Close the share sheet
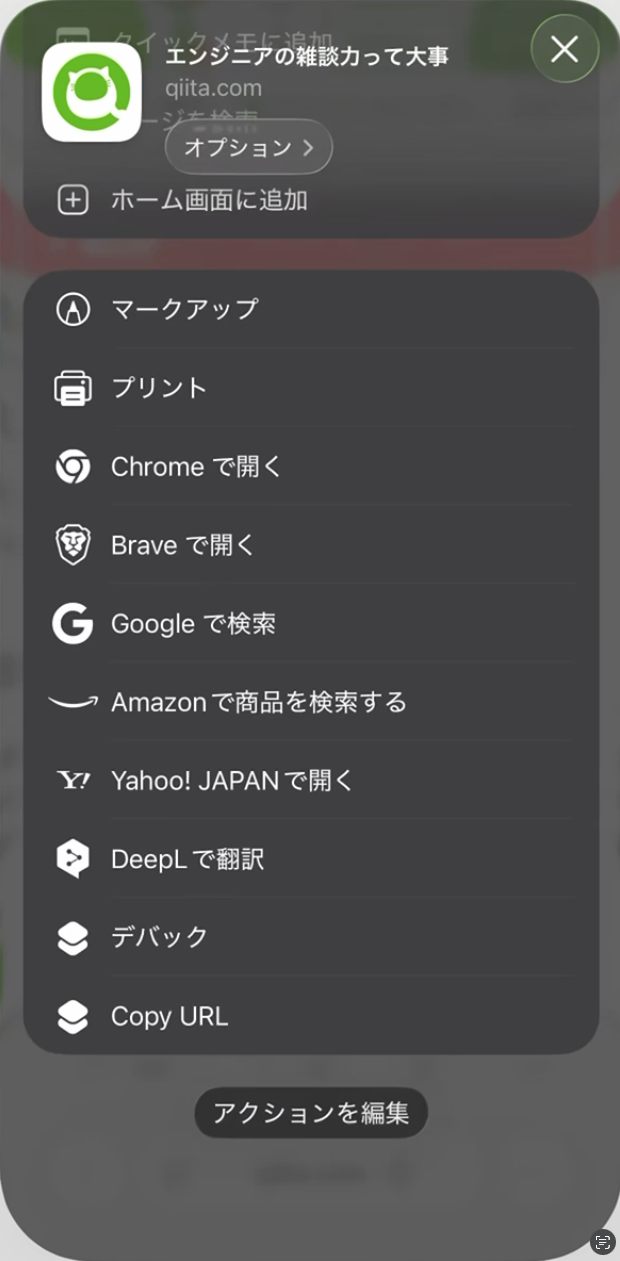 [564, 49]
